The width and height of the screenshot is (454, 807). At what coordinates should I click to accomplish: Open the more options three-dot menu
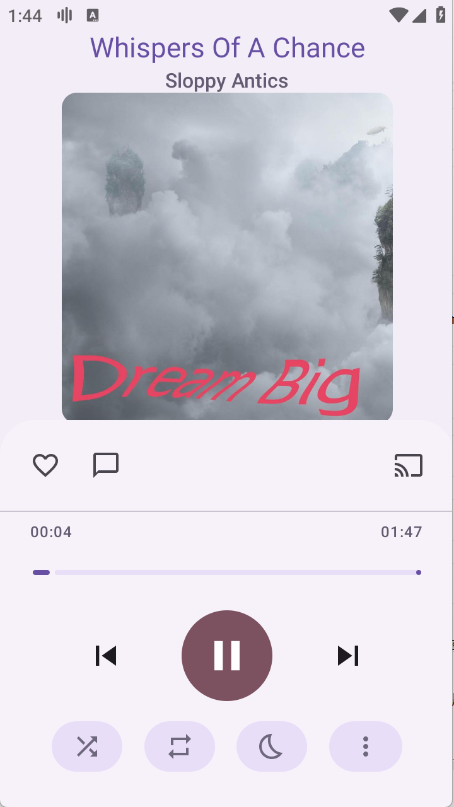click(x=365, y=746)
